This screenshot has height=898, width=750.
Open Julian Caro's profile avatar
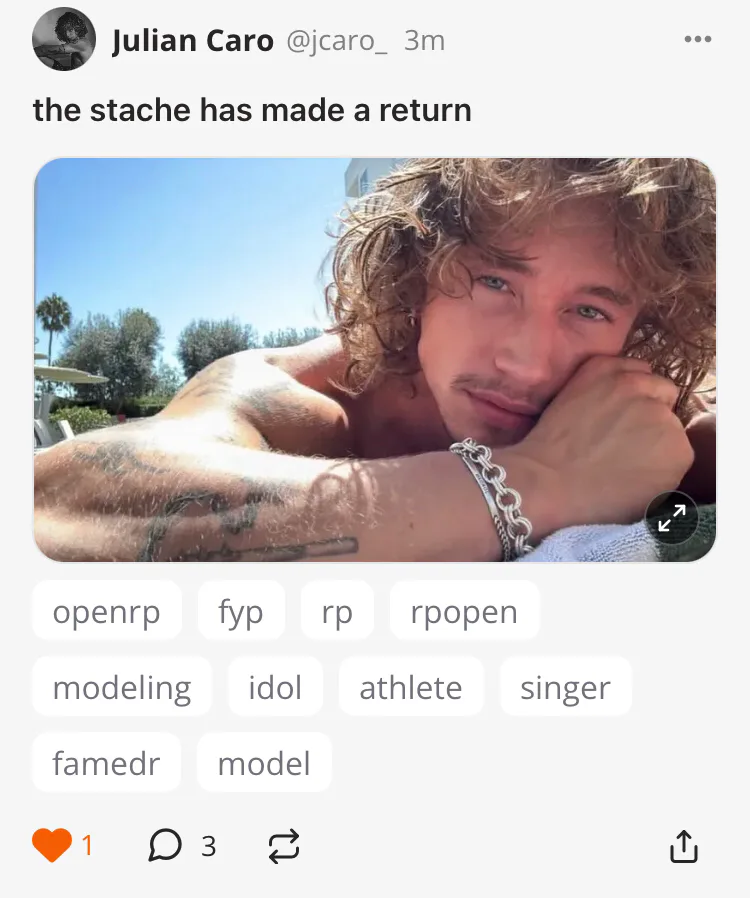[64, 40]
